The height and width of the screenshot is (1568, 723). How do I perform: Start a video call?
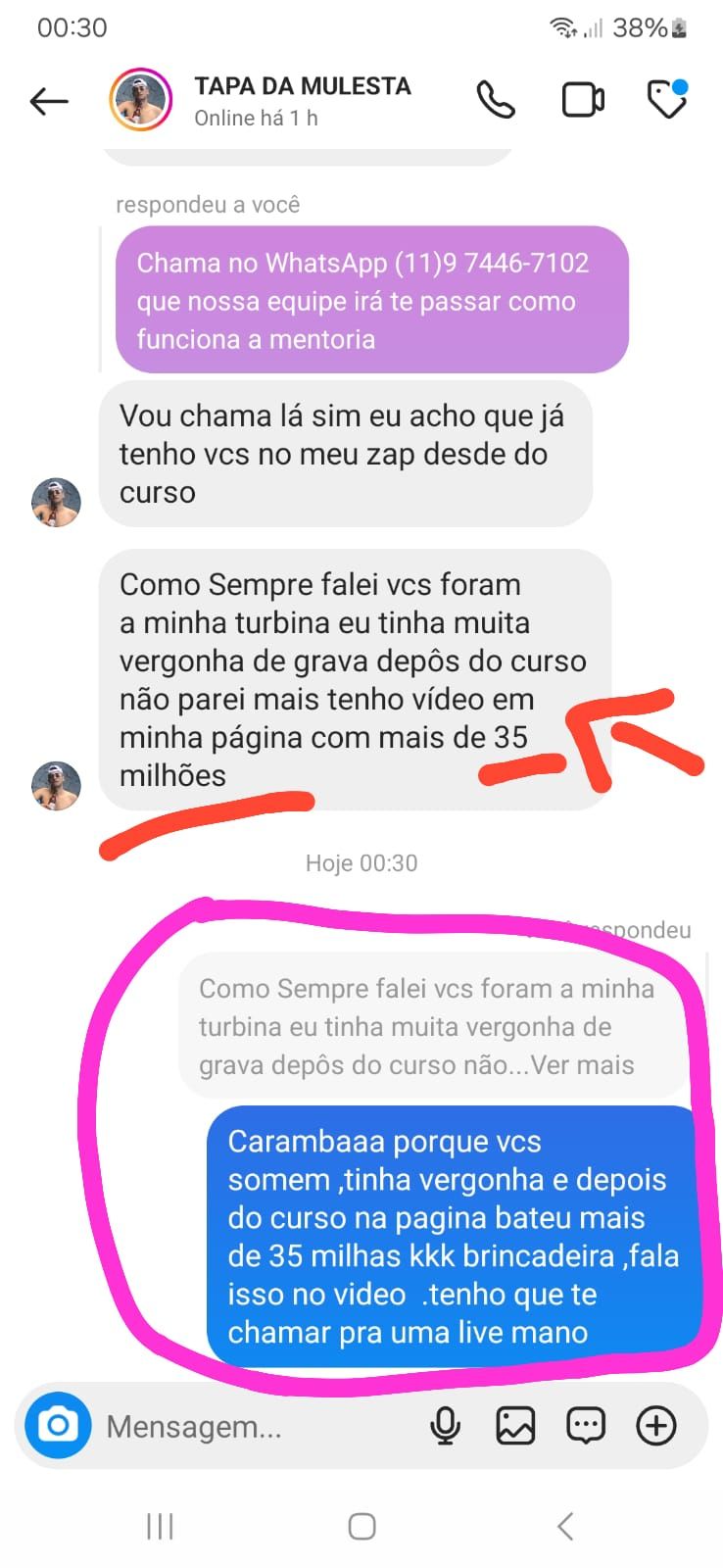(x=582, y=100)
